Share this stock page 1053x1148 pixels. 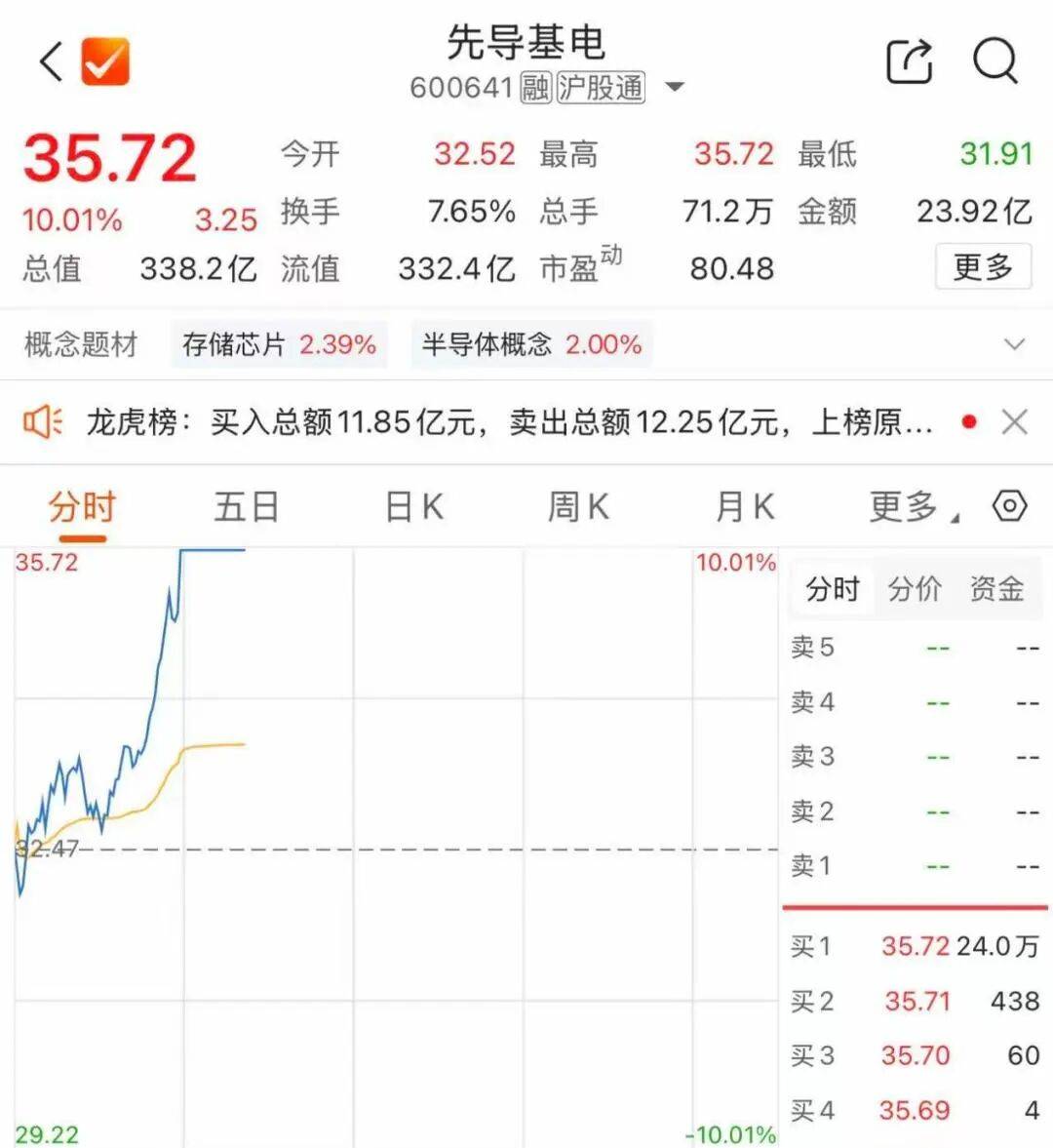coord(910,61)
